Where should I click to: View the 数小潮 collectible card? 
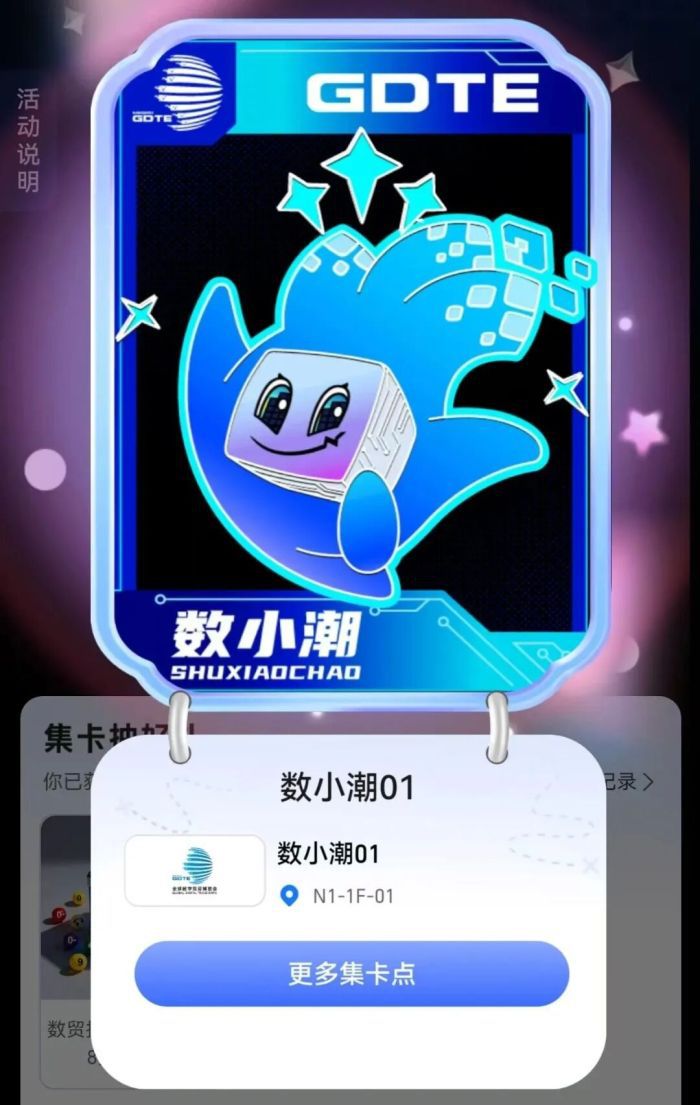point(351,360)
